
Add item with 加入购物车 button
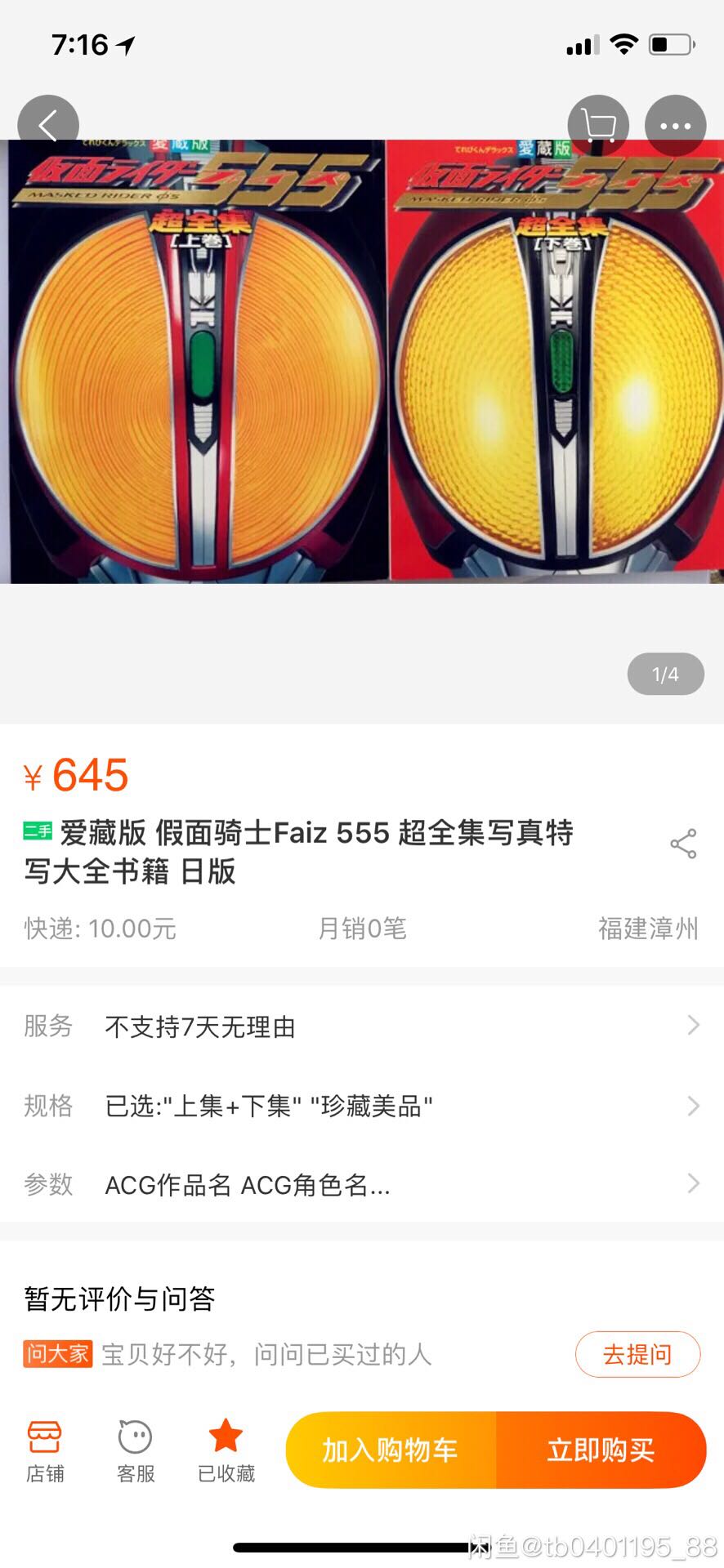pos(391,1450)
